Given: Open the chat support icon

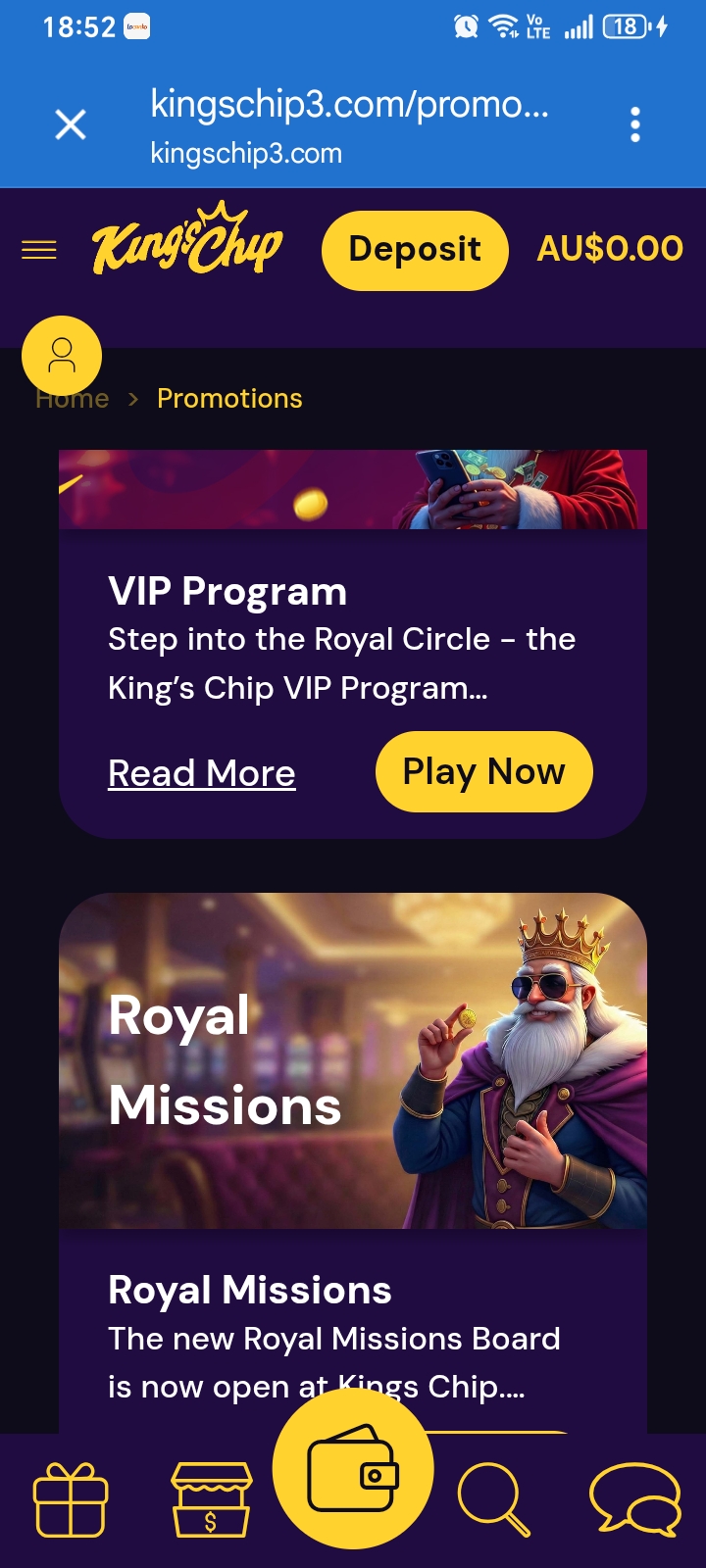Looking at the screenshot, I should point(635,1499).
